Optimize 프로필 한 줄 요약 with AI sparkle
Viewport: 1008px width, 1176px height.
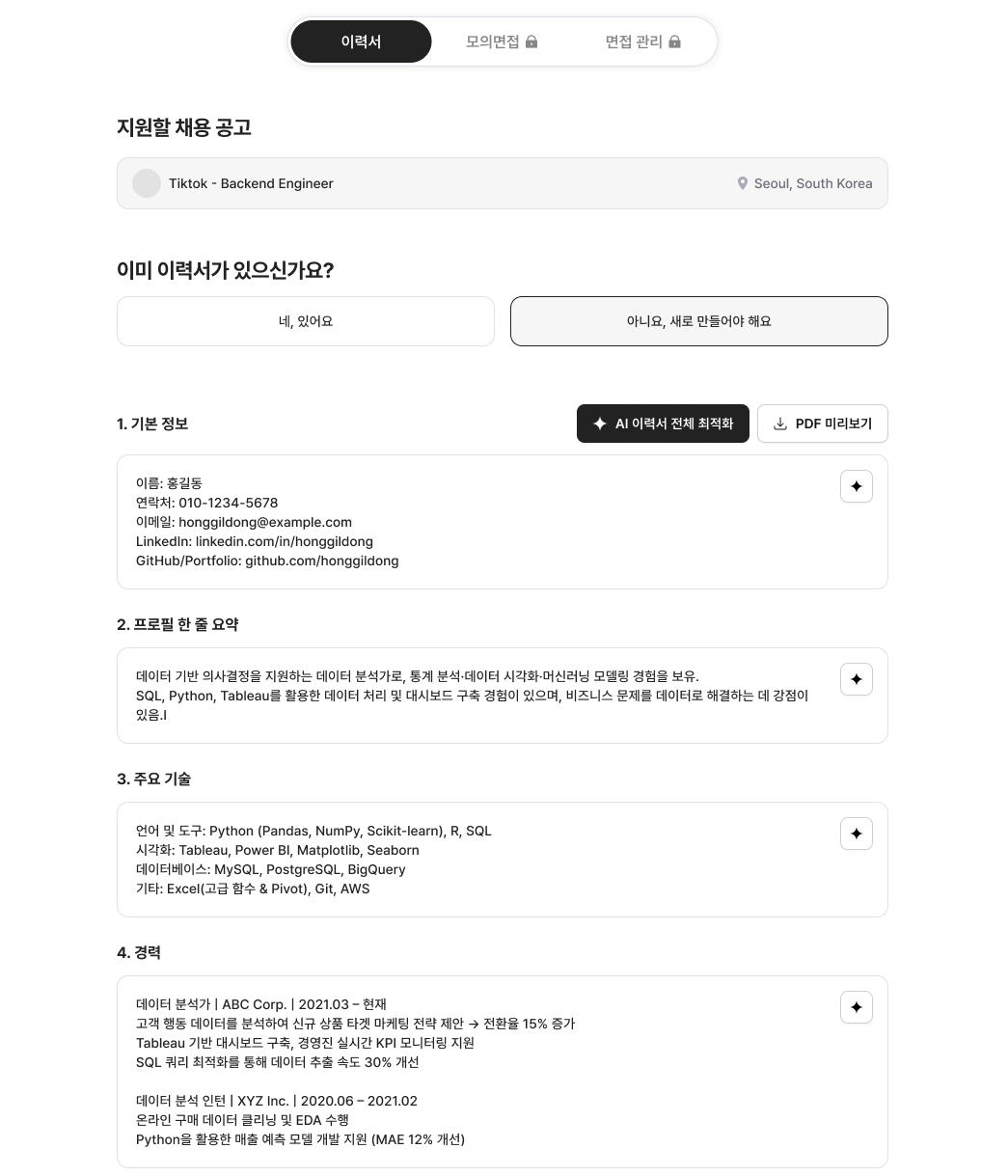(856, 679)
